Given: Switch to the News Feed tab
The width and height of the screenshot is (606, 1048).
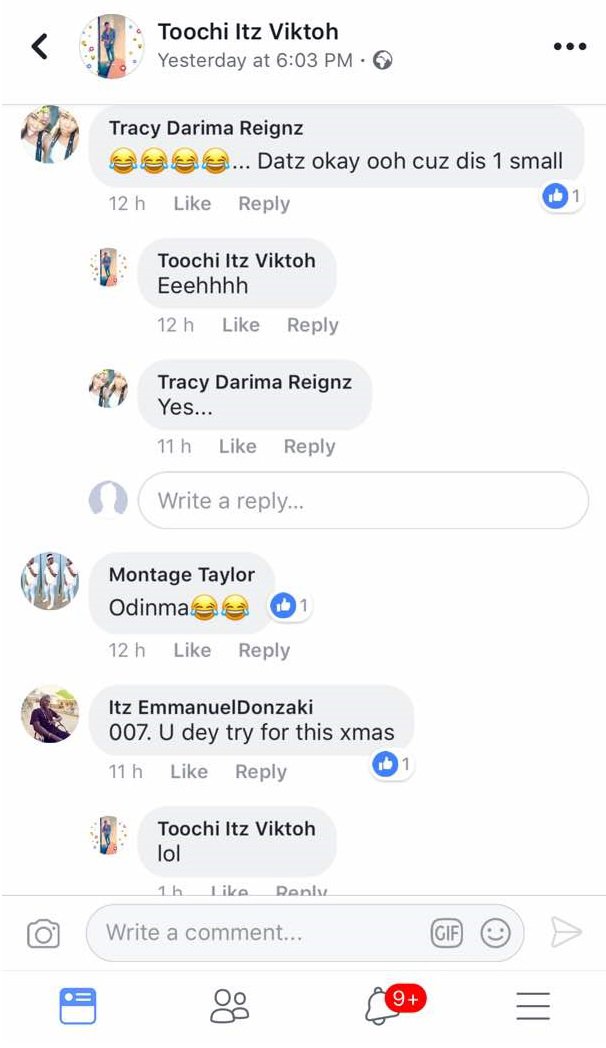Looking at the screenshot, I should point(78,1005).
